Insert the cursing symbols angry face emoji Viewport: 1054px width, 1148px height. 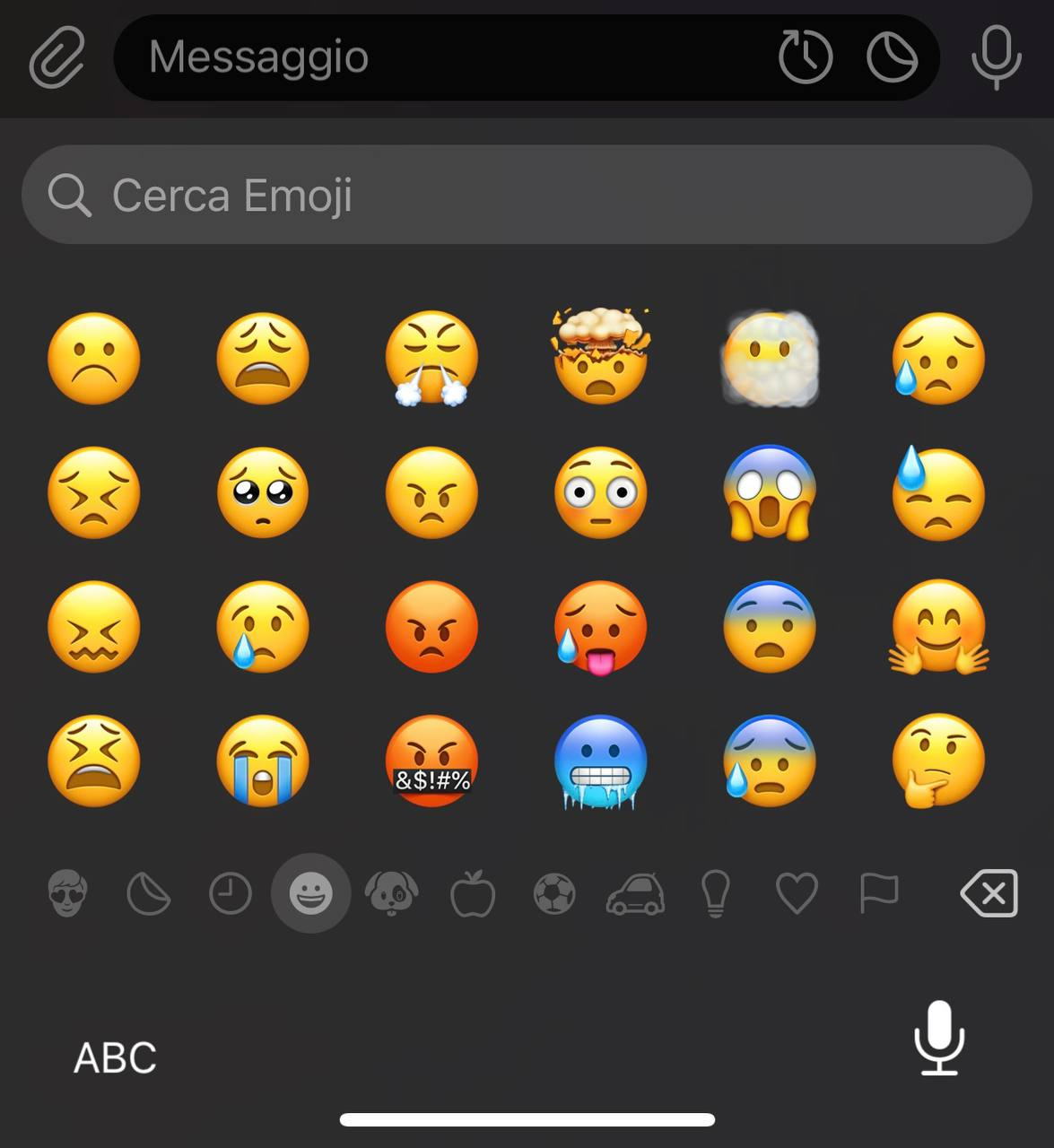(x=431, y=761)
